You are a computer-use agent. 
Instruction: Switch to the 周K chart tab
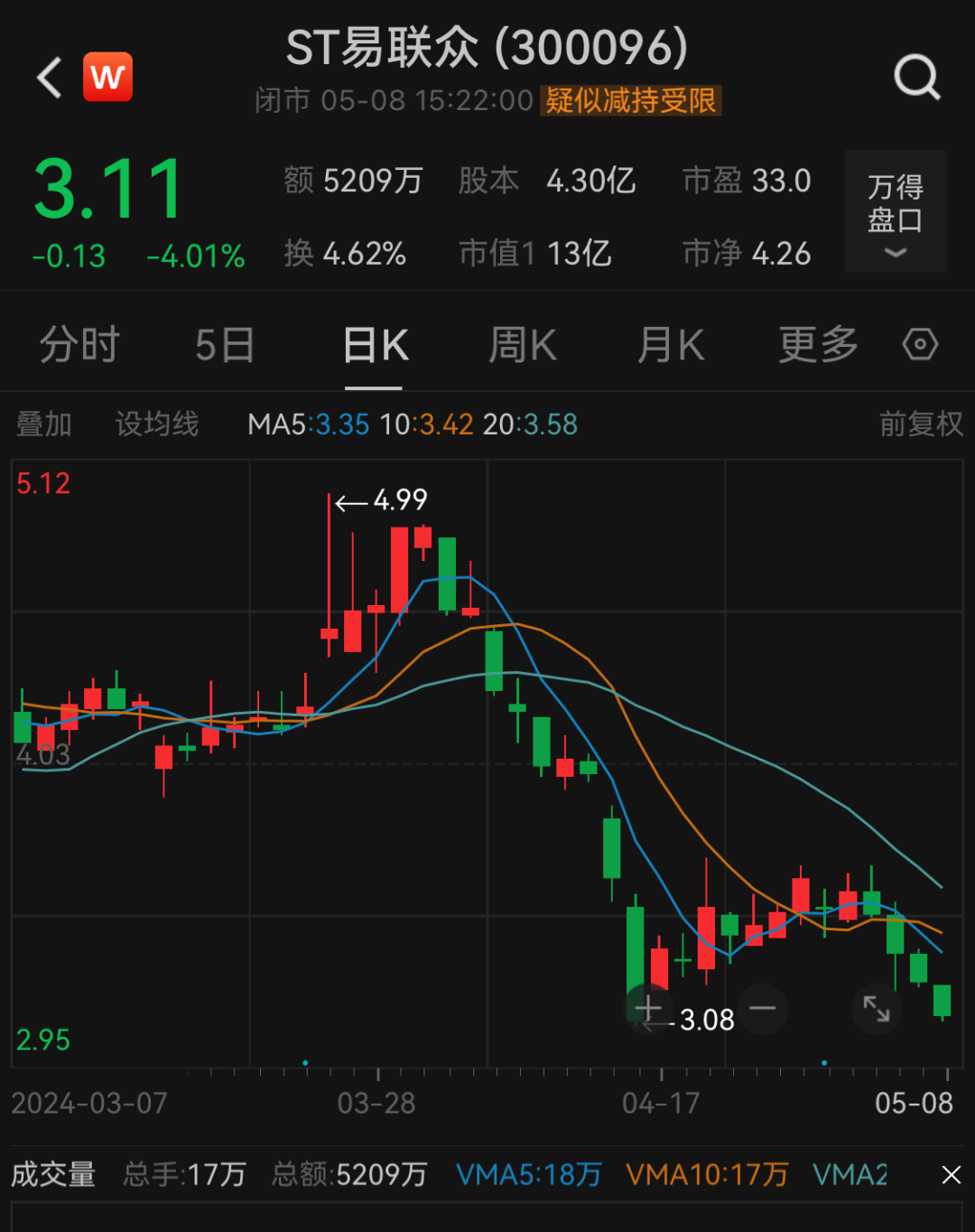click(523, 345)
